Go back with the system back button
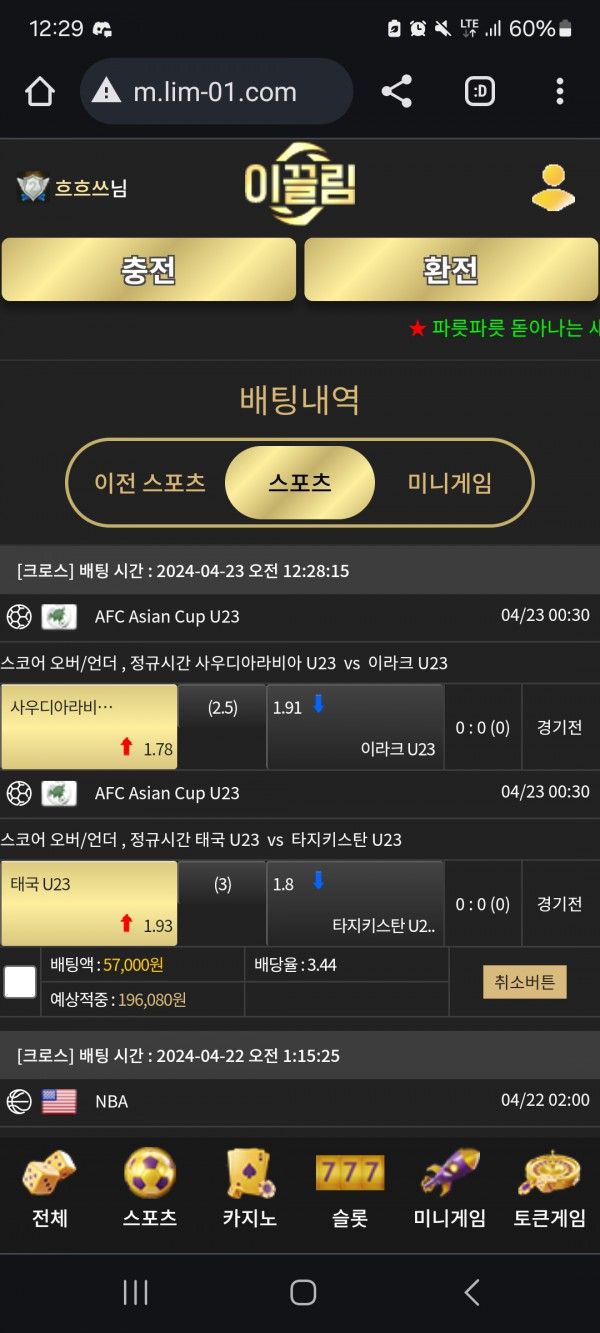600x1333 pixels. pyautogui.click(x=472, y=1292)
